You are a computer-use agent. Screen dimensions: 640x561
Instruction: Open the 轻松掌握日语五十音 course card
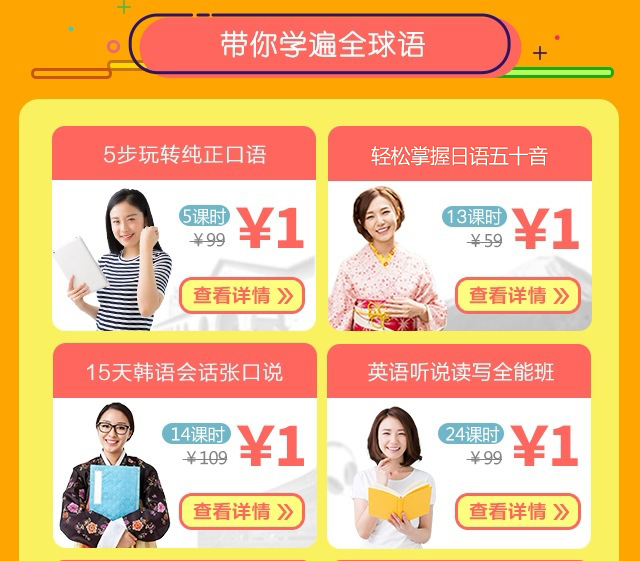tap(459, 155)
